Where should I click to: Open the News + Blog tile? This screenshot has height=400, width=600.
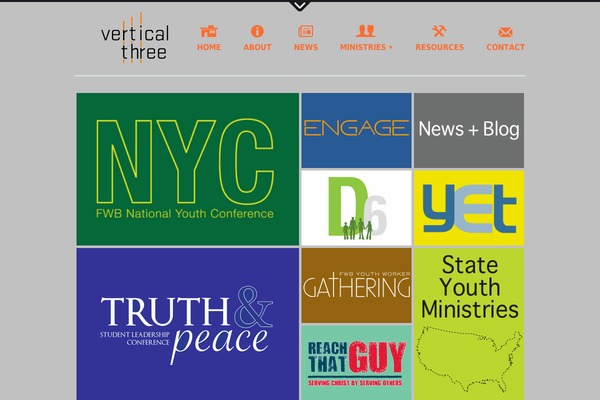(468, 130)
